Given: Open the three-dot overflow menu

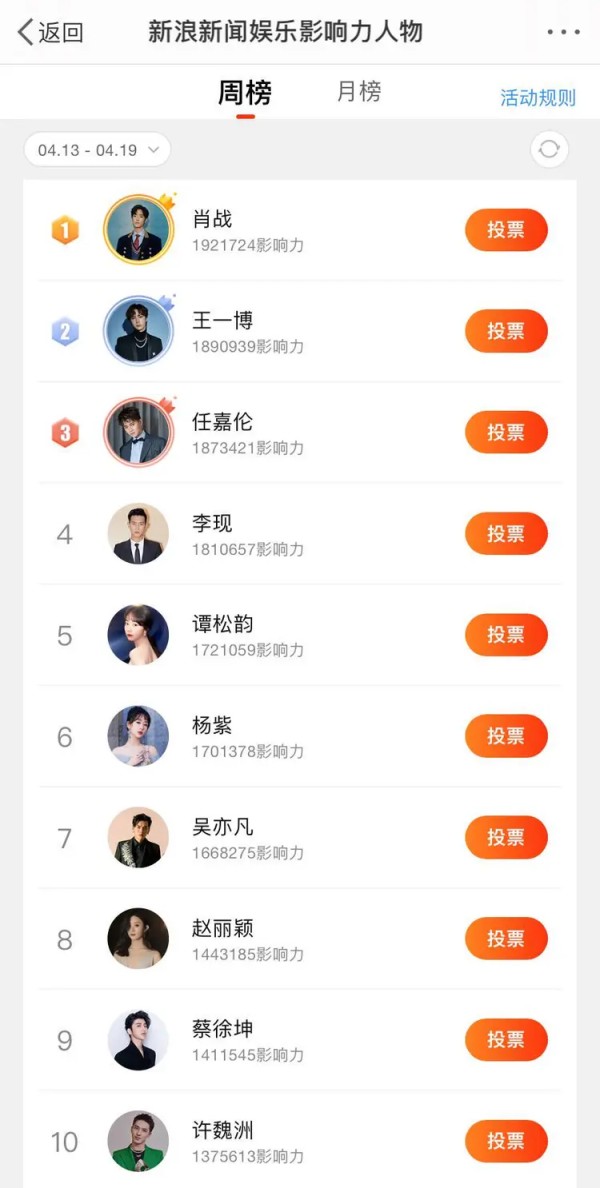Looking at the screenshot, I should coord(563,32).
